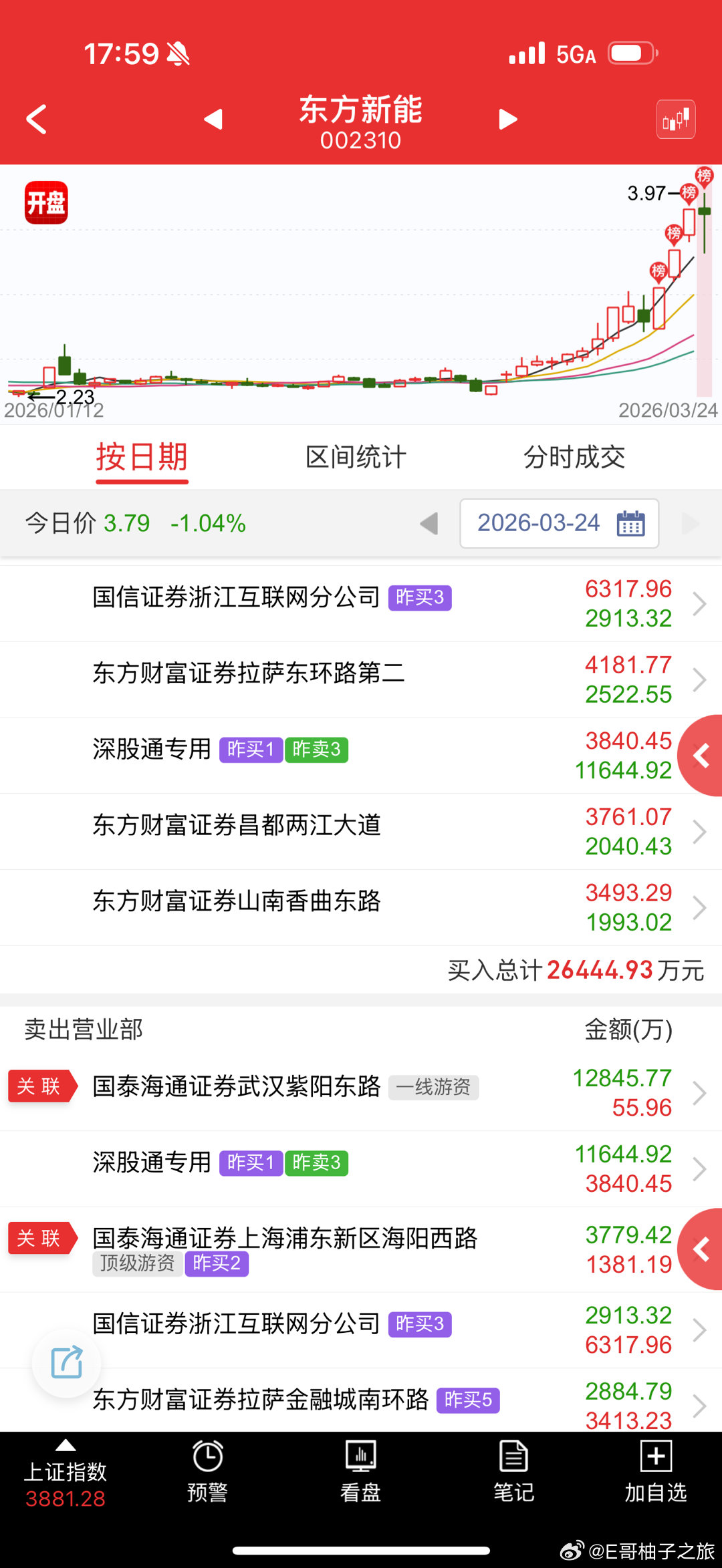The image size is (722, 1568).
Task: Switch to previous stock via left arrow beside title
Action: click(213, 118)
